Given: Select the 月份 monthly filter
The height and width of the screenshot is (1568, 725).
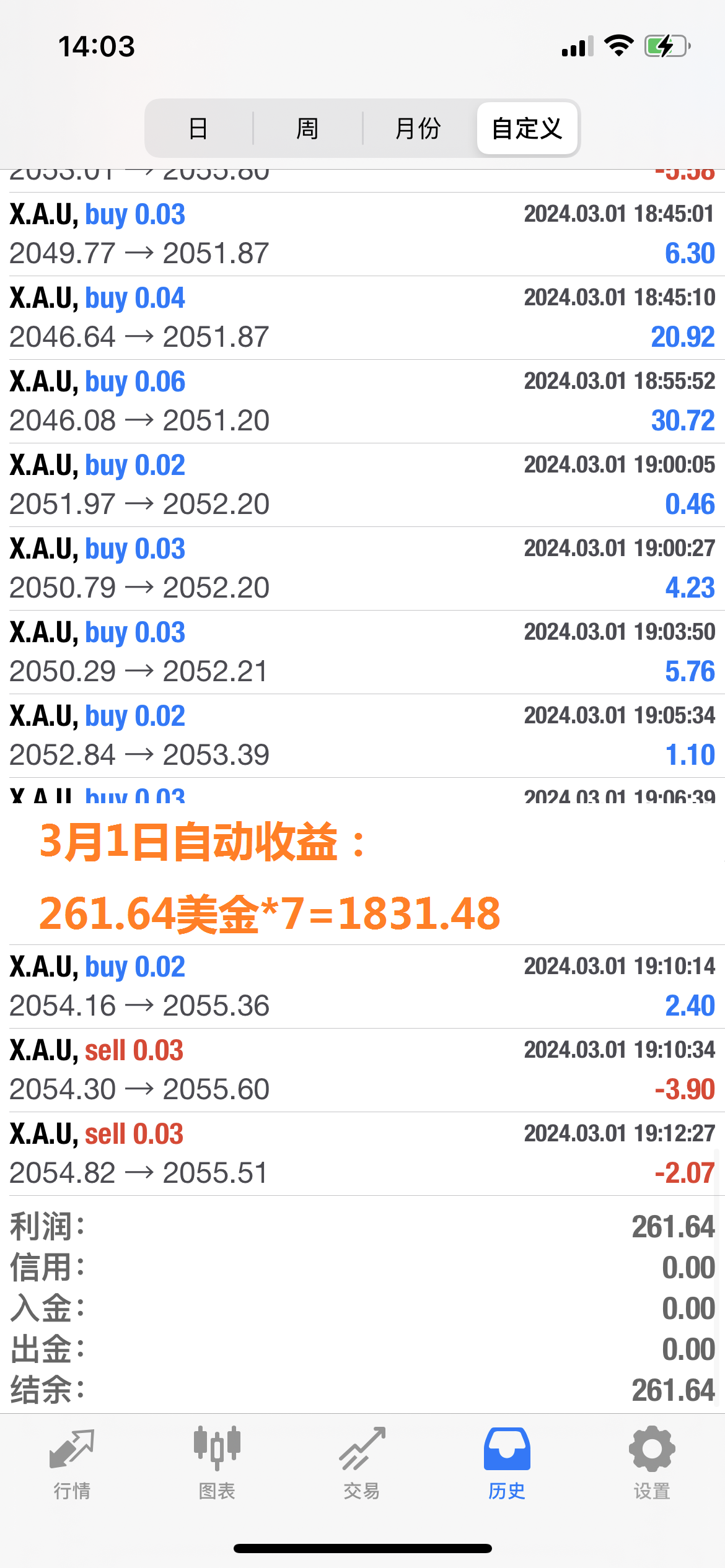Looking at the screenshot, I should [418, 129].
